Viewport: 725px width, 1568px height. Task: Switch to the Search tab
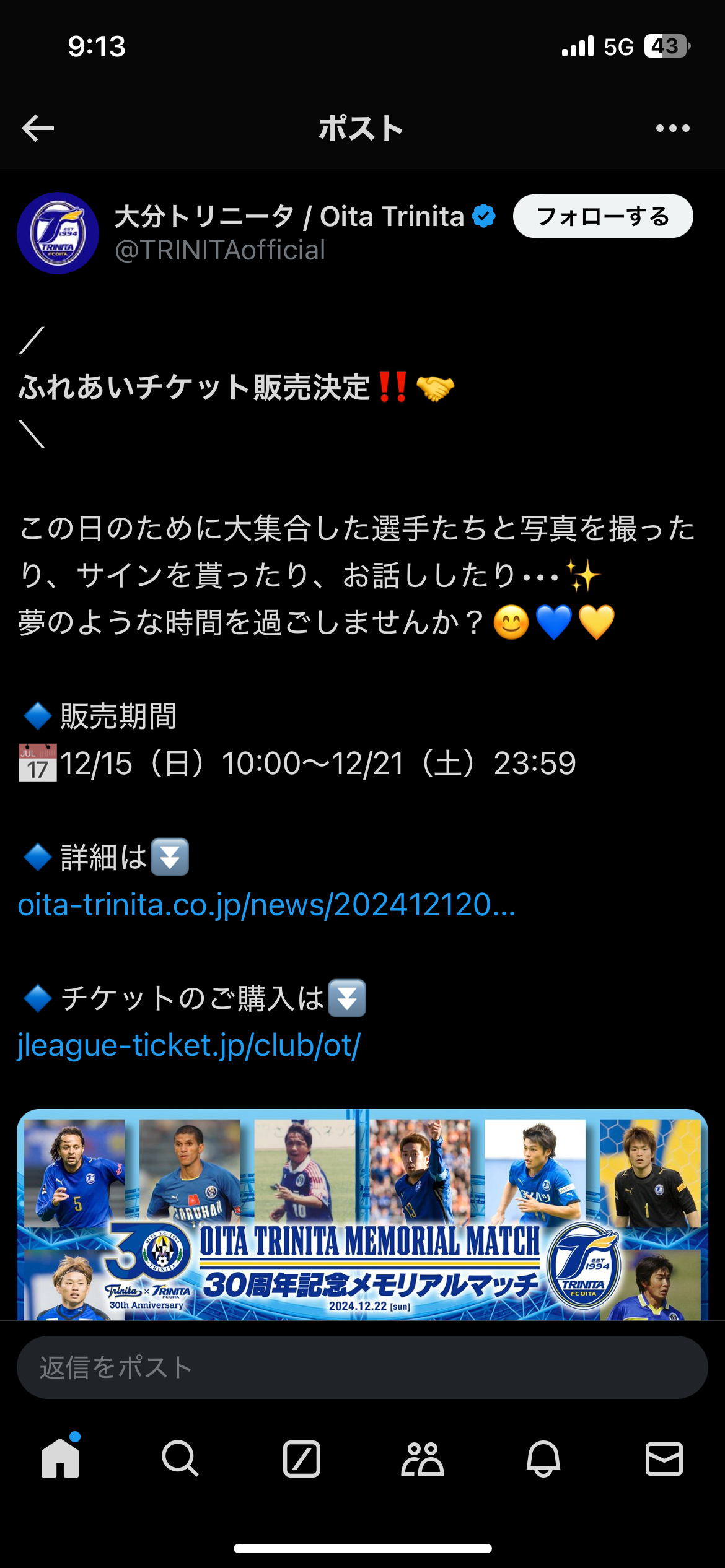(180, 1459)
